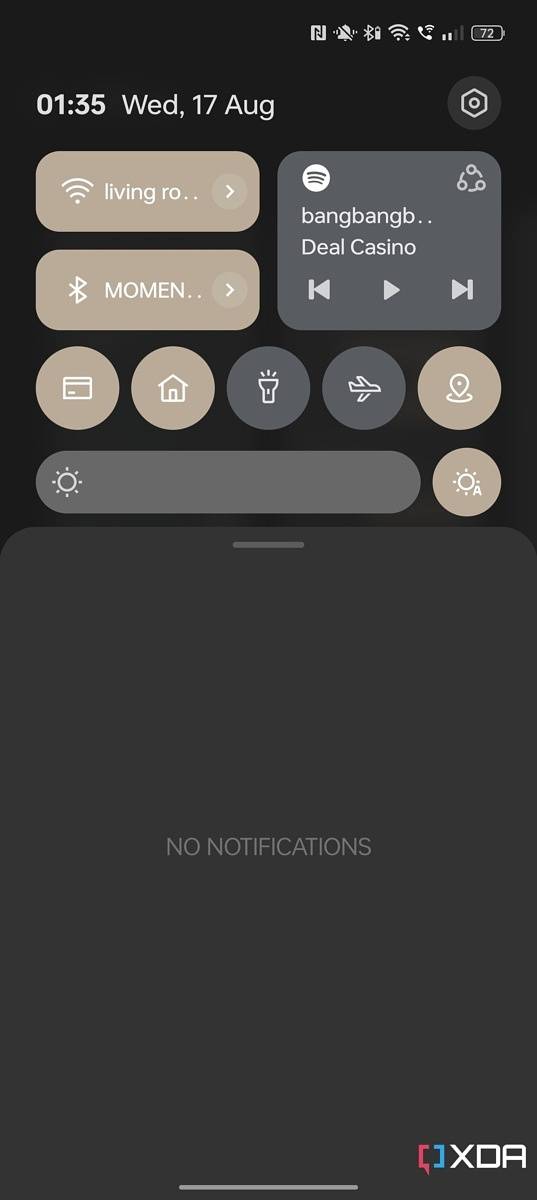Skip to previous track in media player
The width and height of the screenshot is (537, 1200).
[x=319, y=289]
